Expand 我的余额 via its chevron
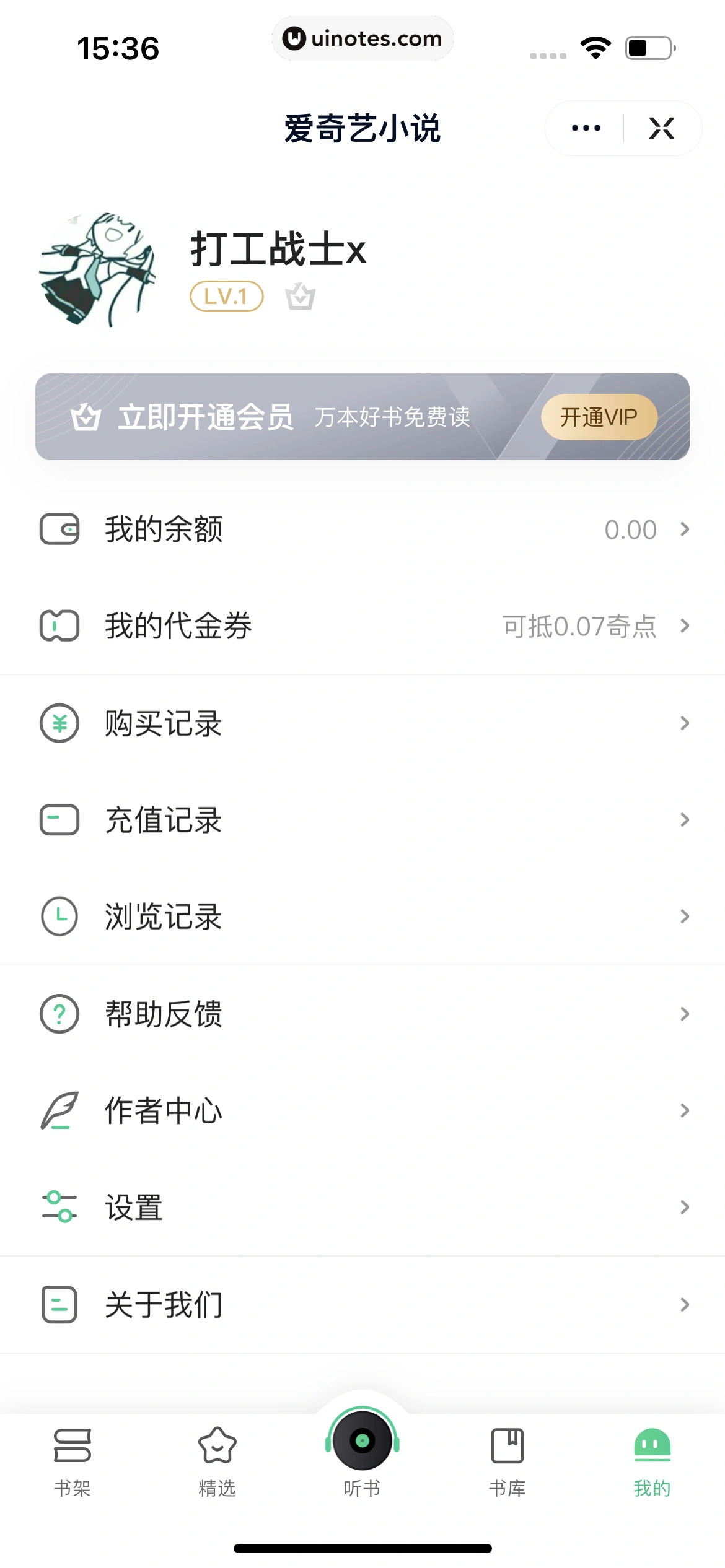Screen dimensions: 725x1568 (x=684, y=529)
